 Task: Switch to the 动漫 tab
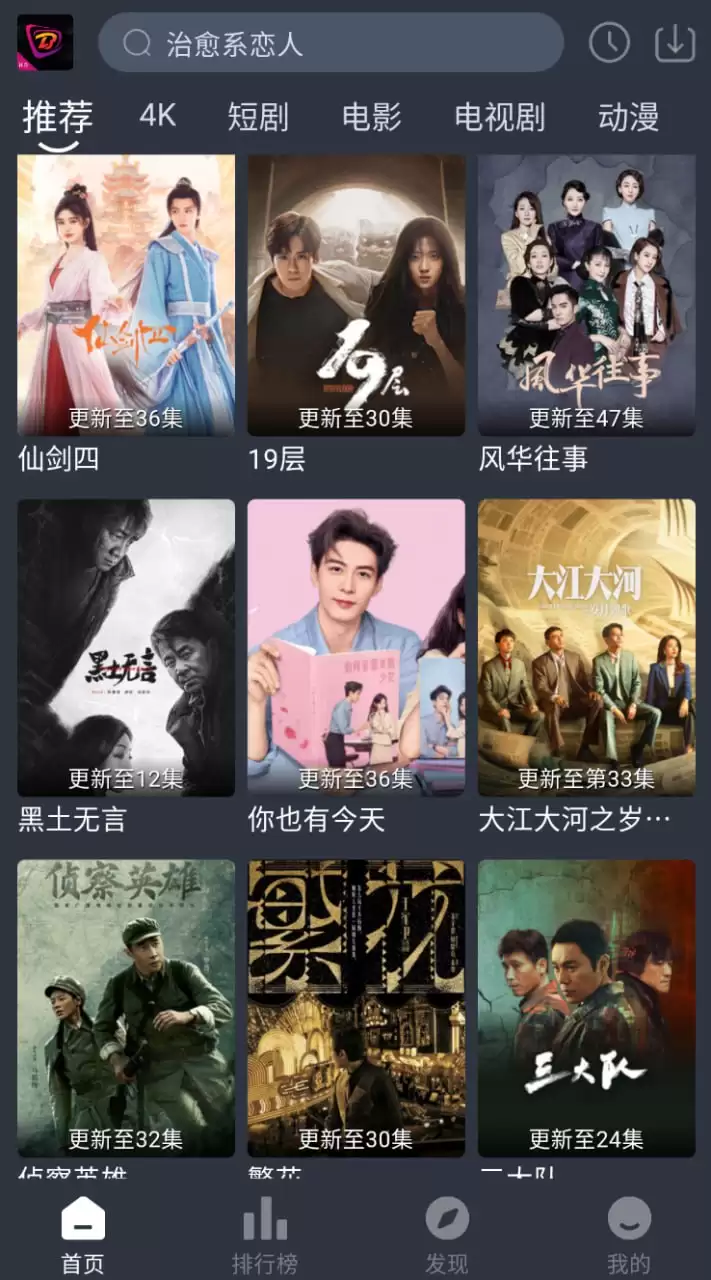click(628, 117)
